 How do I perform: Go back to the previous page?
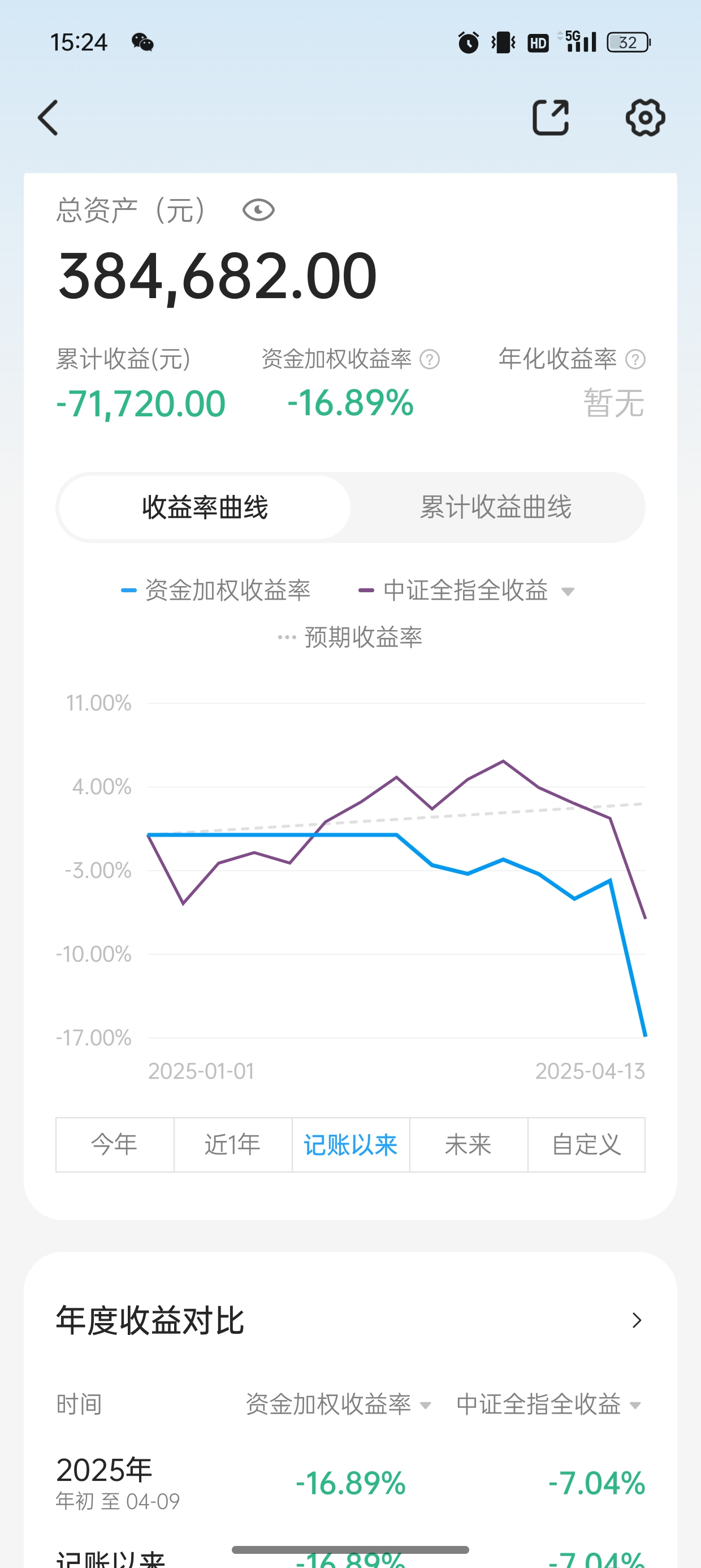(49, 118)
